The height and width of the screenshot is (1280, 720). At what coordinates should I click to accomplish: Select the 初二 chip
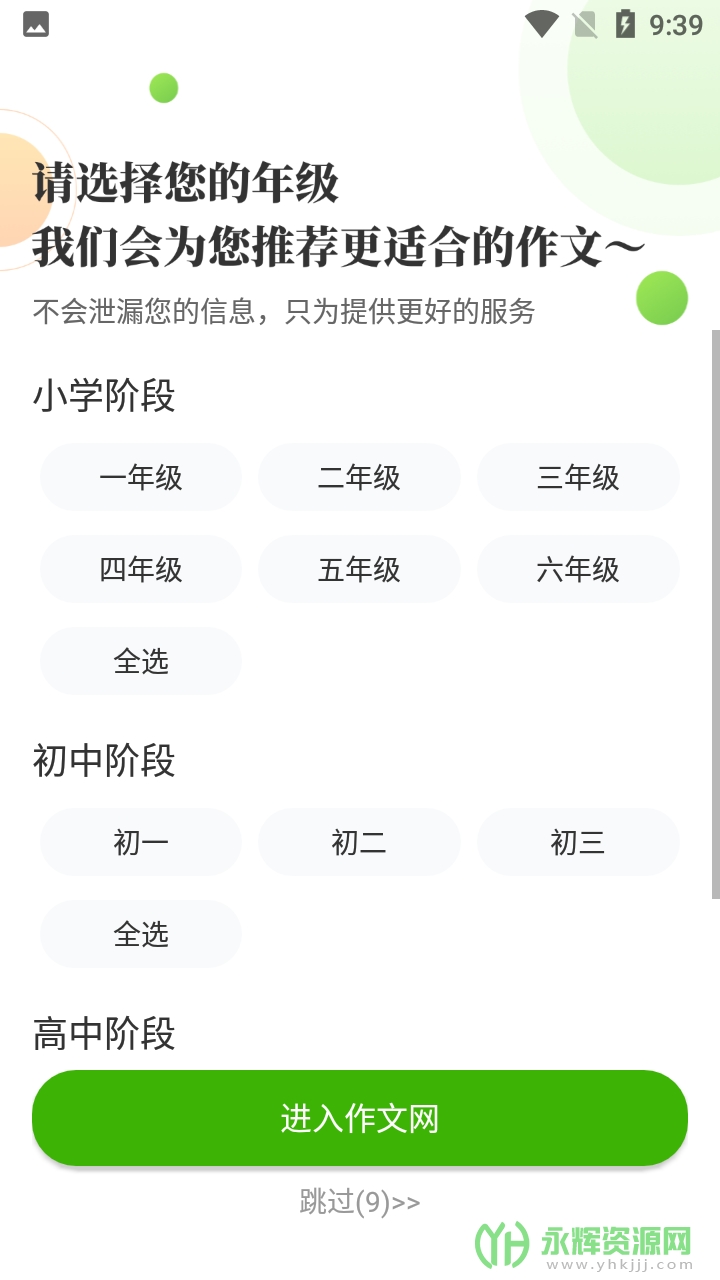[x=359, y=842]
